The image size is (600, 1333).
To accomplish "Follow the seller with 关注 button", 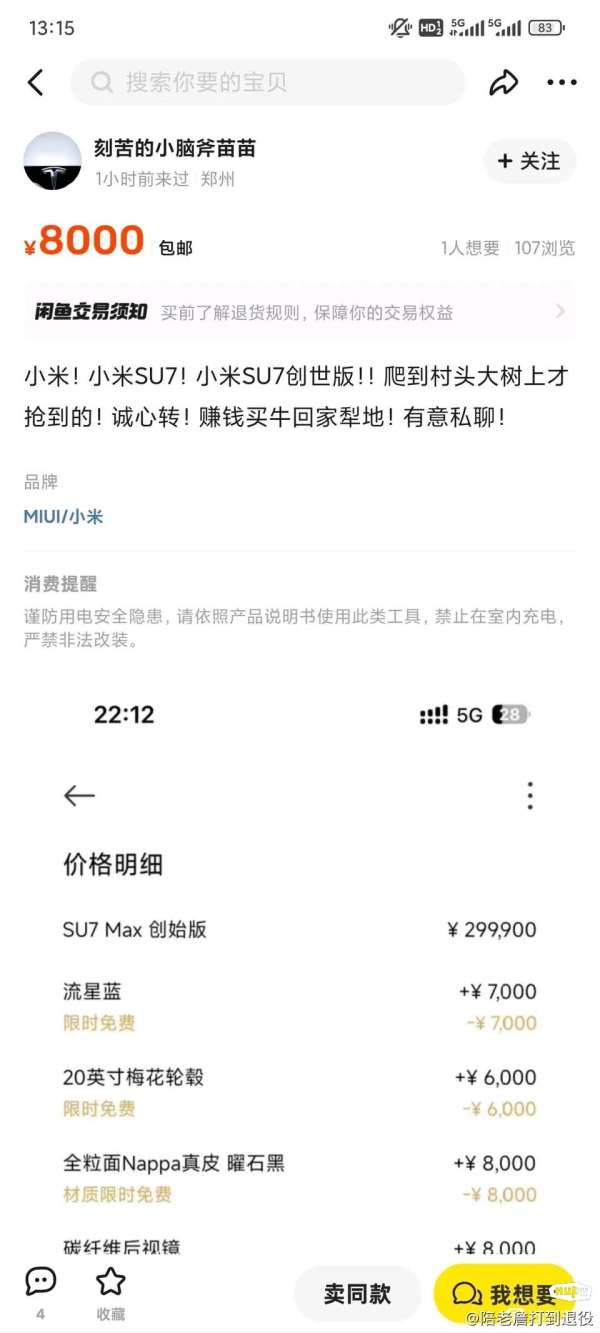I will pos(530,161).
